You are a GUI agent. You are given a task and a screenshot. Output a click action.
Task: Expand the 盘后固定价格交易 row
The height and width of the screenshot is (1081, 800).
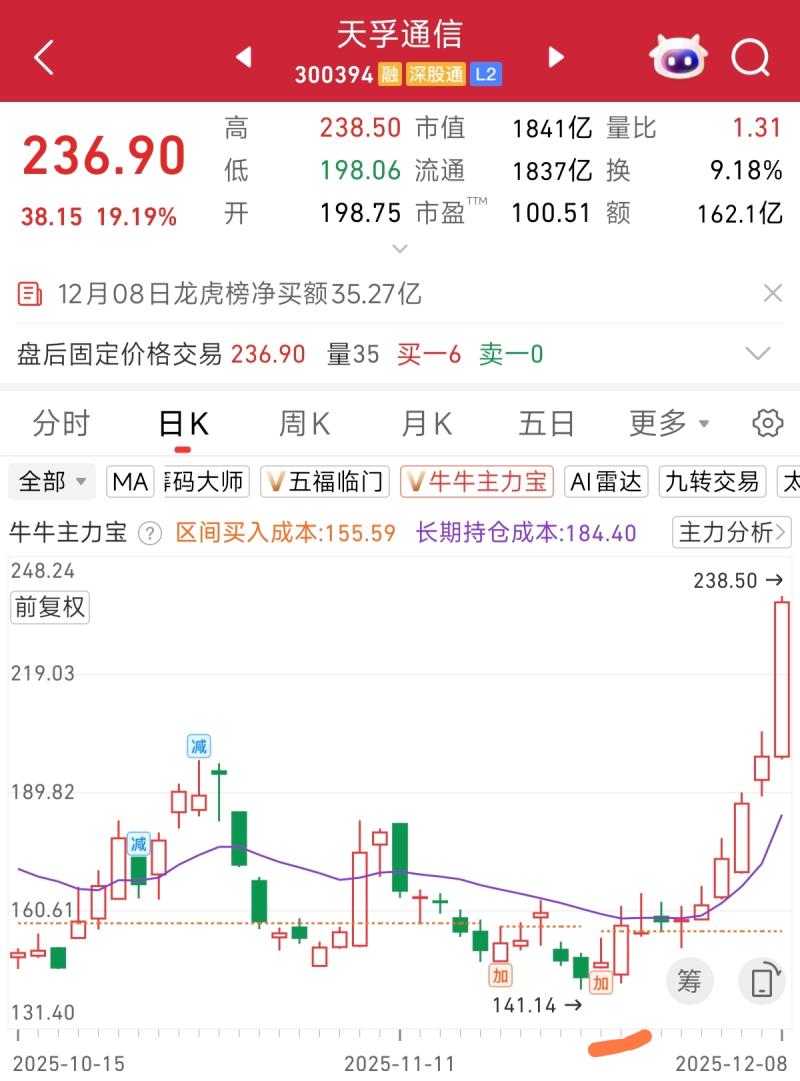[x=758, y=353]
